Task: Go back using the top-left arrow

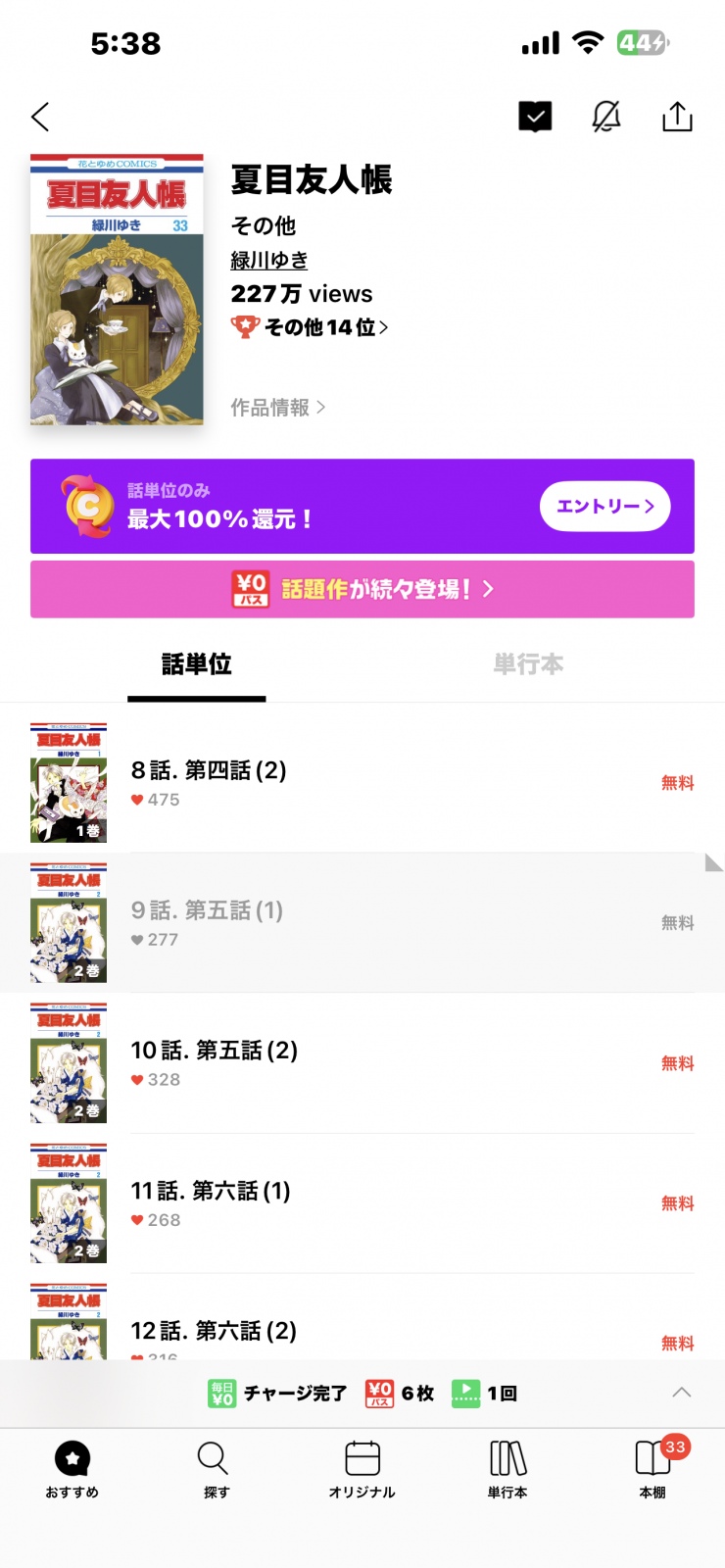Action: [40, 118]
